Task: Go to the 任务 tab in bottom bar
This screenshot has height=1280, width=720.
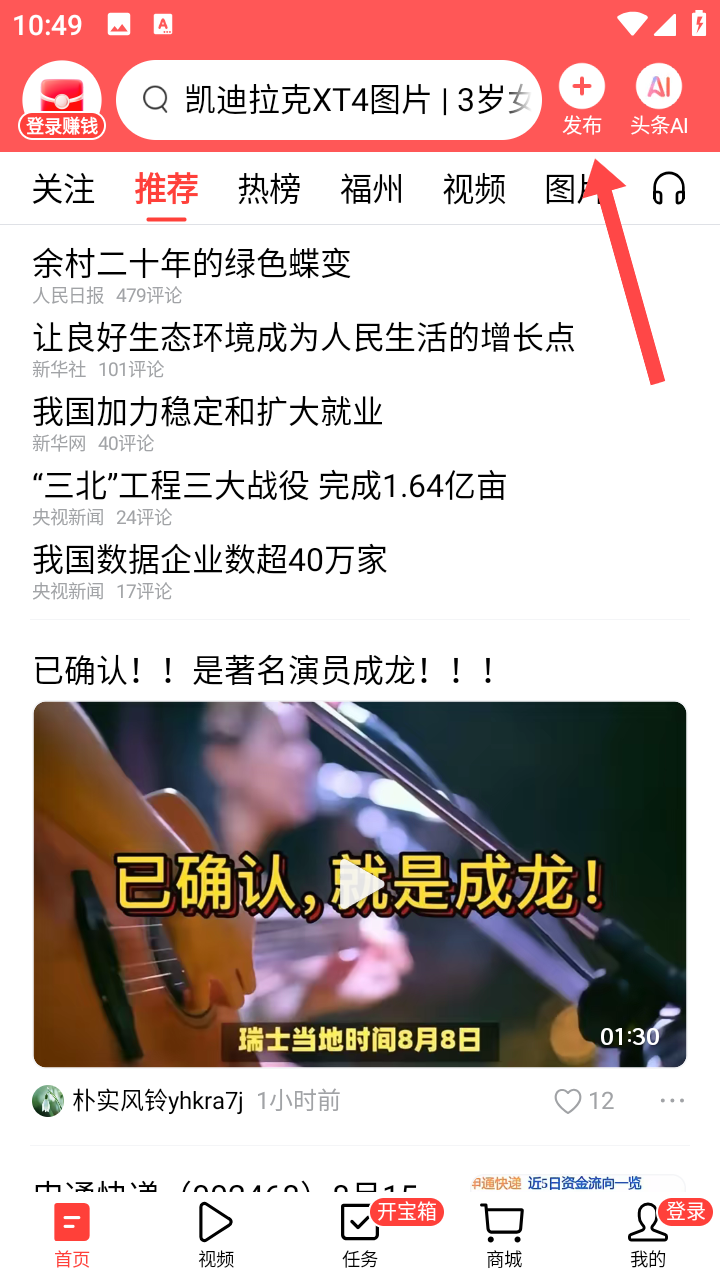Action: (360, 1236)
